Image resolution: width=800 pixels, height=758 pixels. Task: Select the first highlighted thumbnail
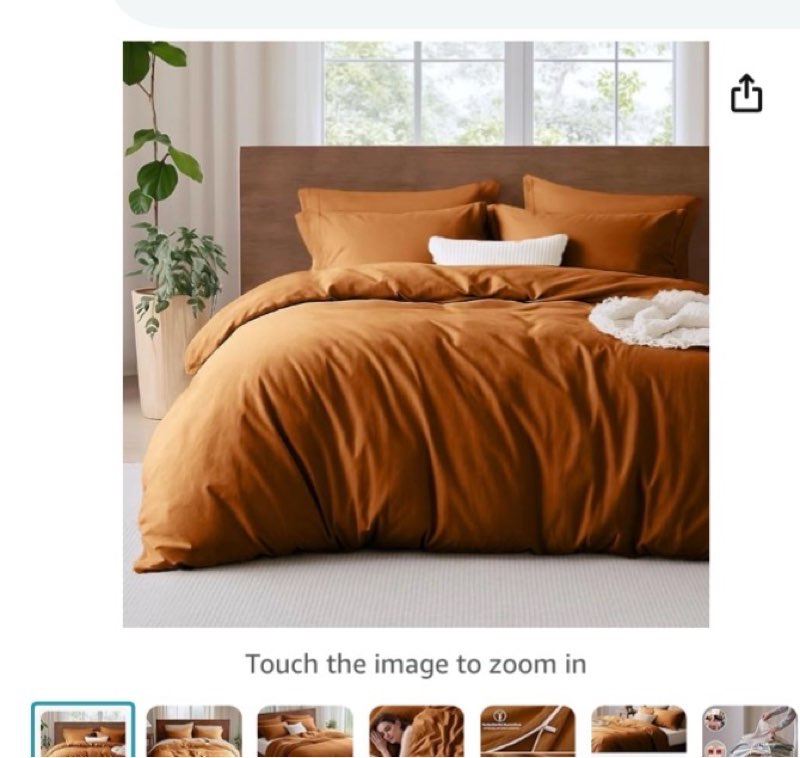point(83,732)
